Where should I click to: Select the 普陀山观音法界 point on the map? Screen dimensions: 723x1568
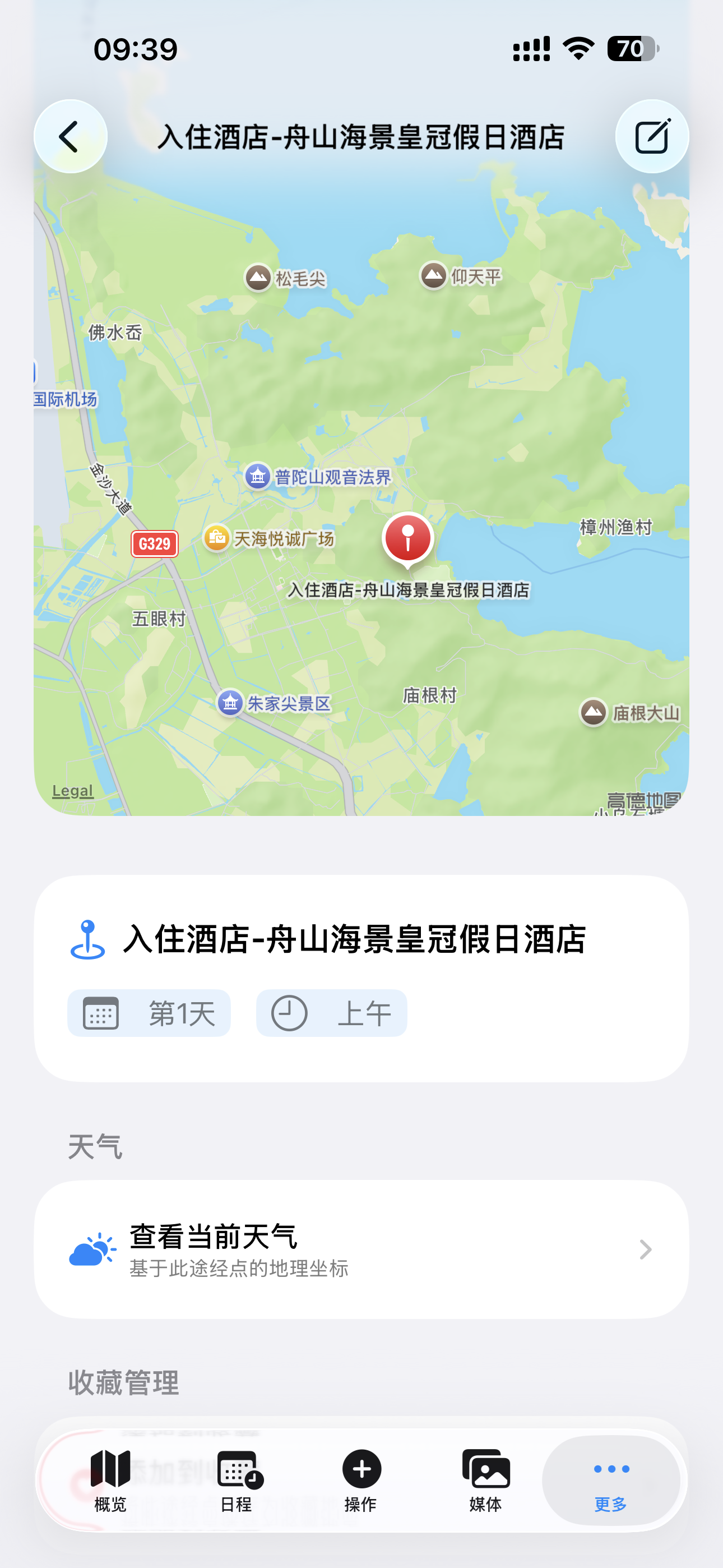258,477
